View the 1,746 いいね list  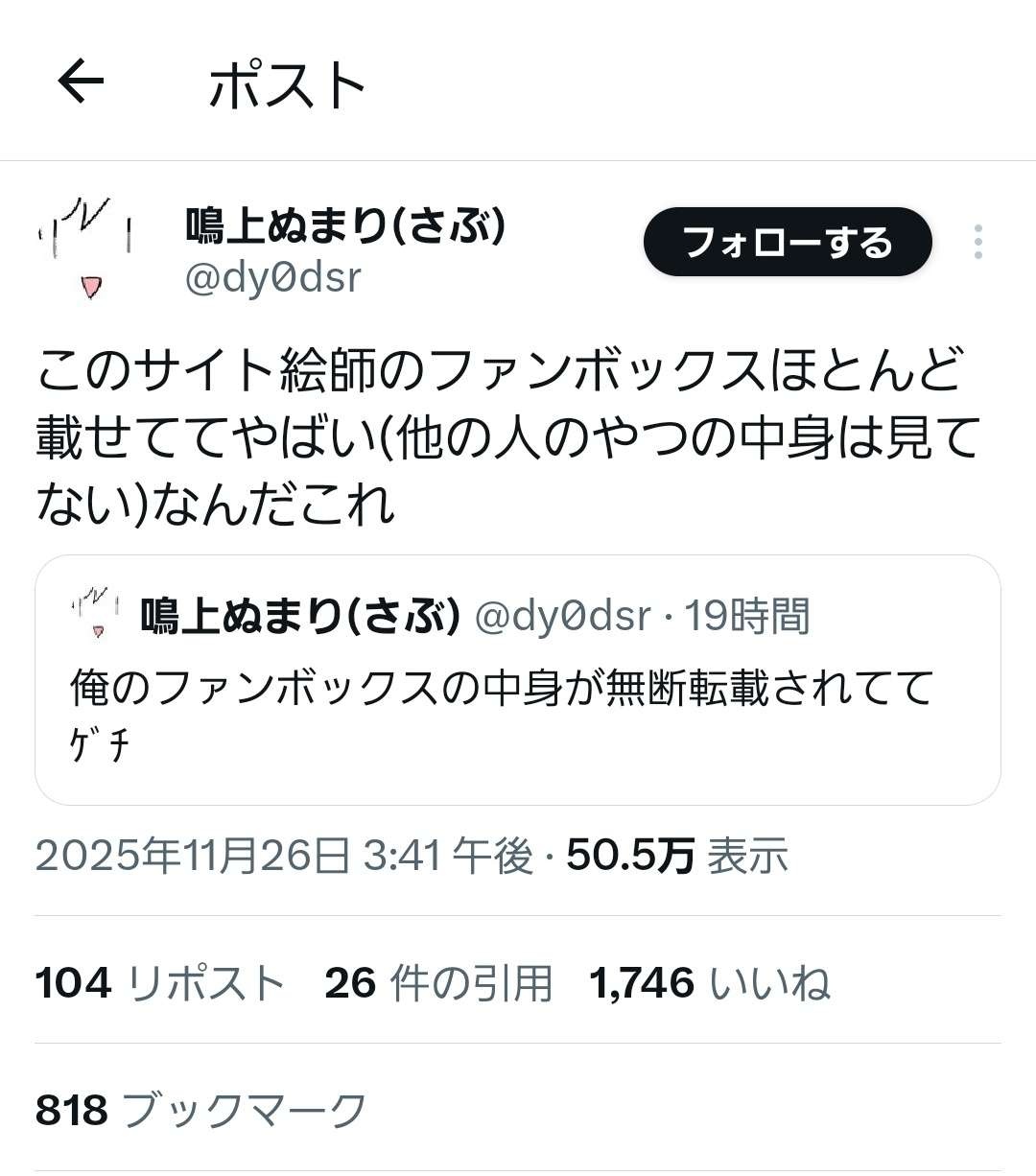point(709,983)
